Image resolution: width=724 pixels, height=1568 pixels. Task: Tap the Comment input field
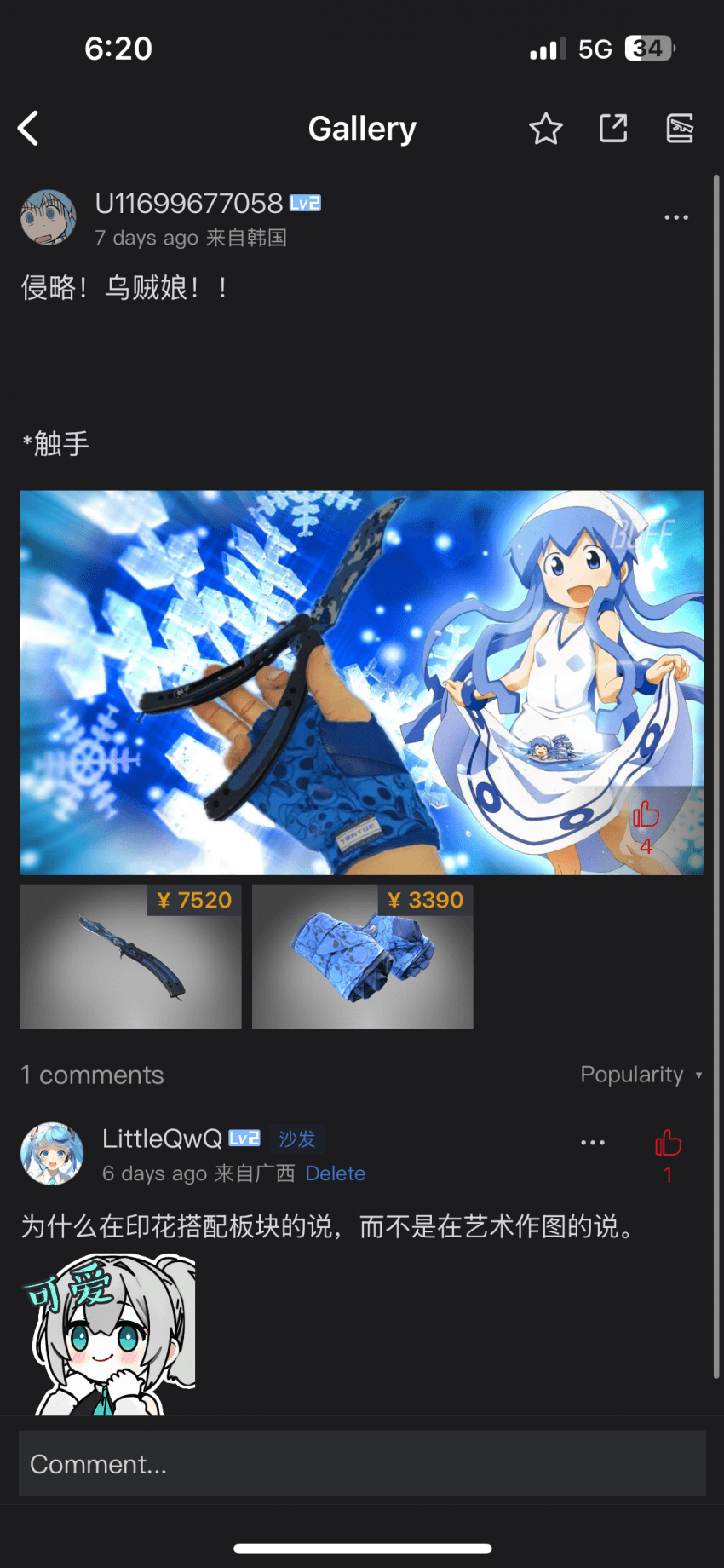pyautogui.click(x=362, y=1463)
